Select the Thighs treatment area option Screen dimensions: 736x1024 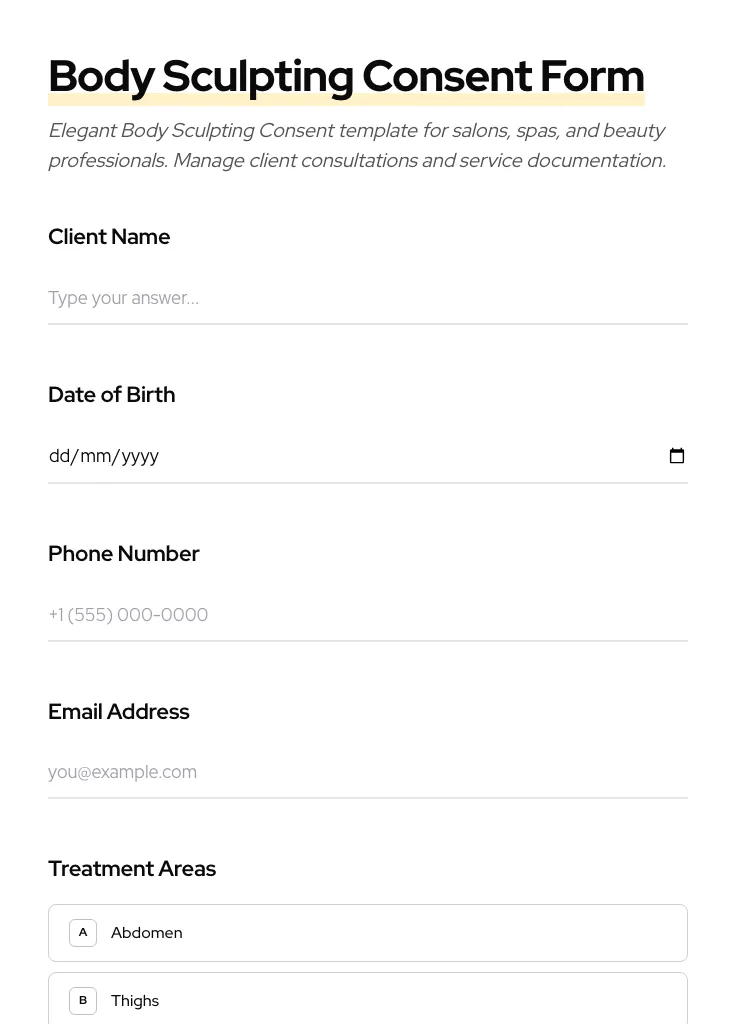click(x=367, y=1000)
